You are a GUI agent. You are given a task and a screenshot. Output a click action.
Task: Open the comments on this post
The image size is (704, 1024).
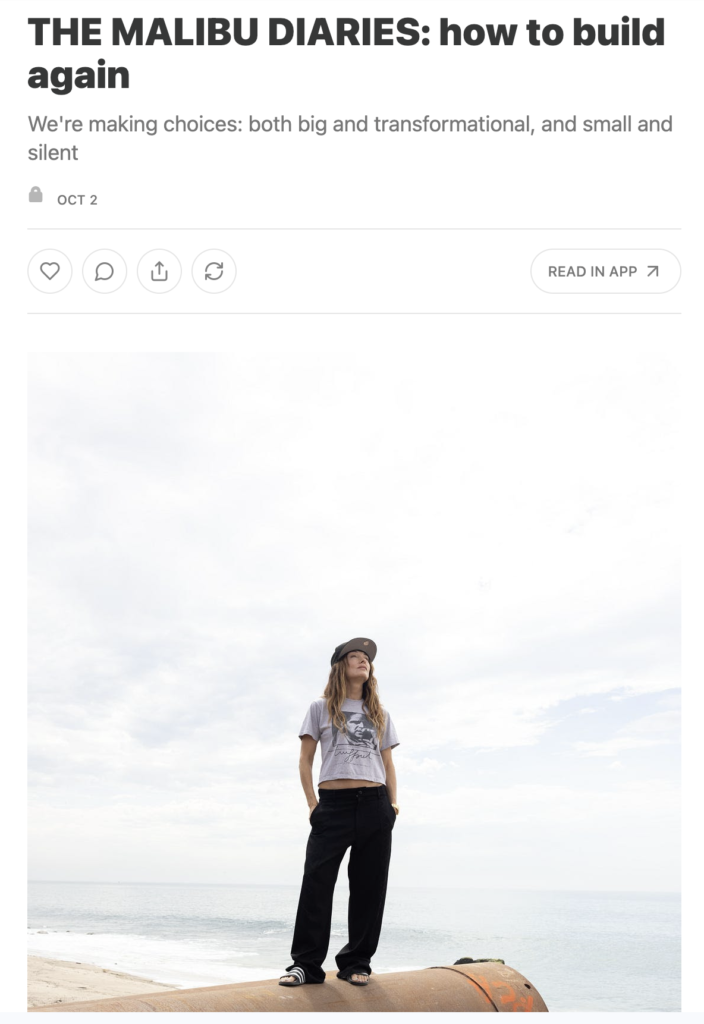(104, 271)
